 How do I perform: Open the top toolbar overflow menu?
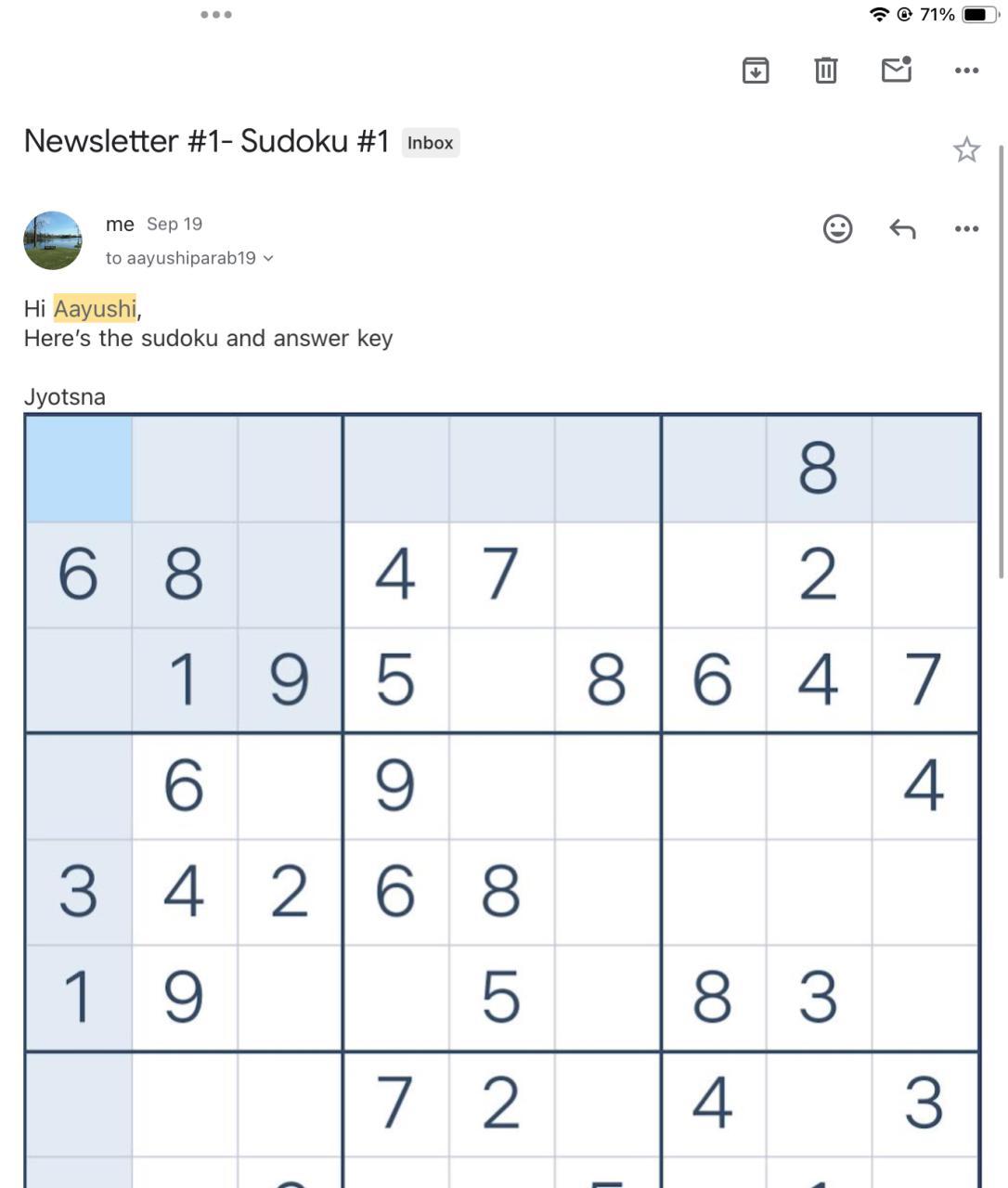(x=966, y=71)
